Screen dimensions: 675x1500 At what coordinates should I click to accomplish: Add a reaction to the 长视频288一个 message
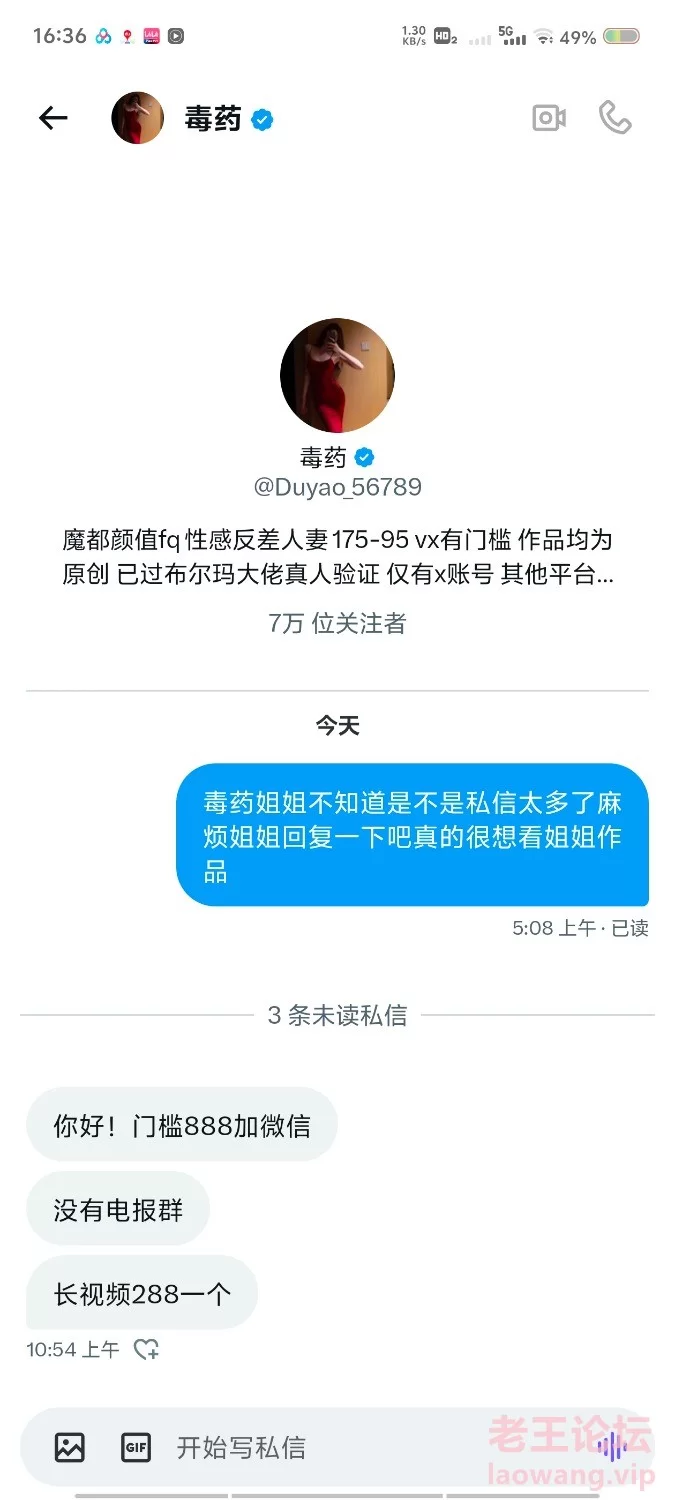(x=147, y=1349)
